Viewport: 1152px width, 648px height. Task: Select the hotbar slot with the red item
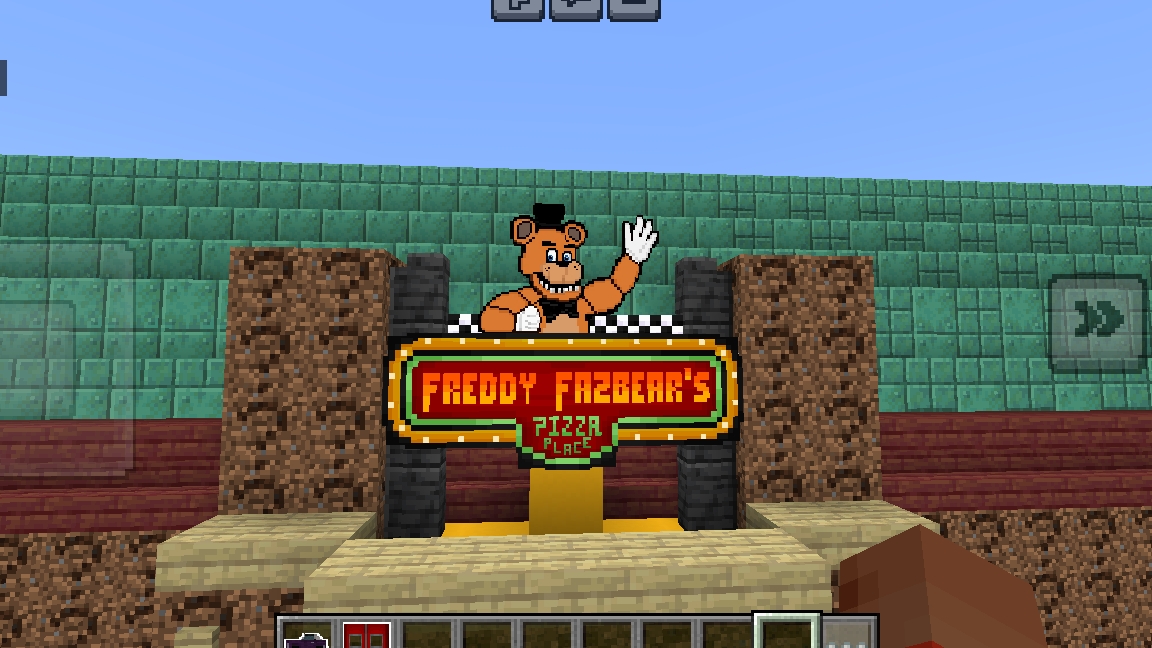click(366, 636)
